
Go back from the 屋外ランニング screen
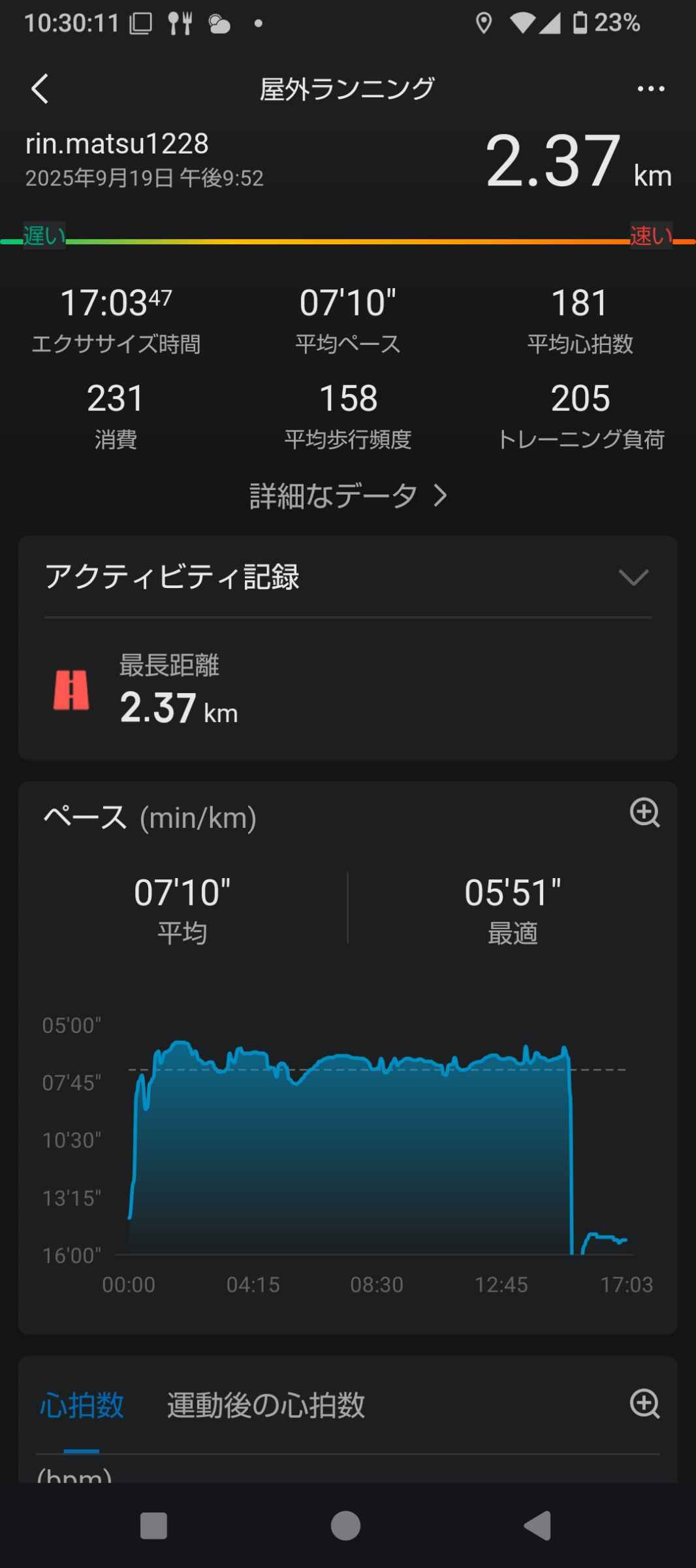click(x=40, y=89)
